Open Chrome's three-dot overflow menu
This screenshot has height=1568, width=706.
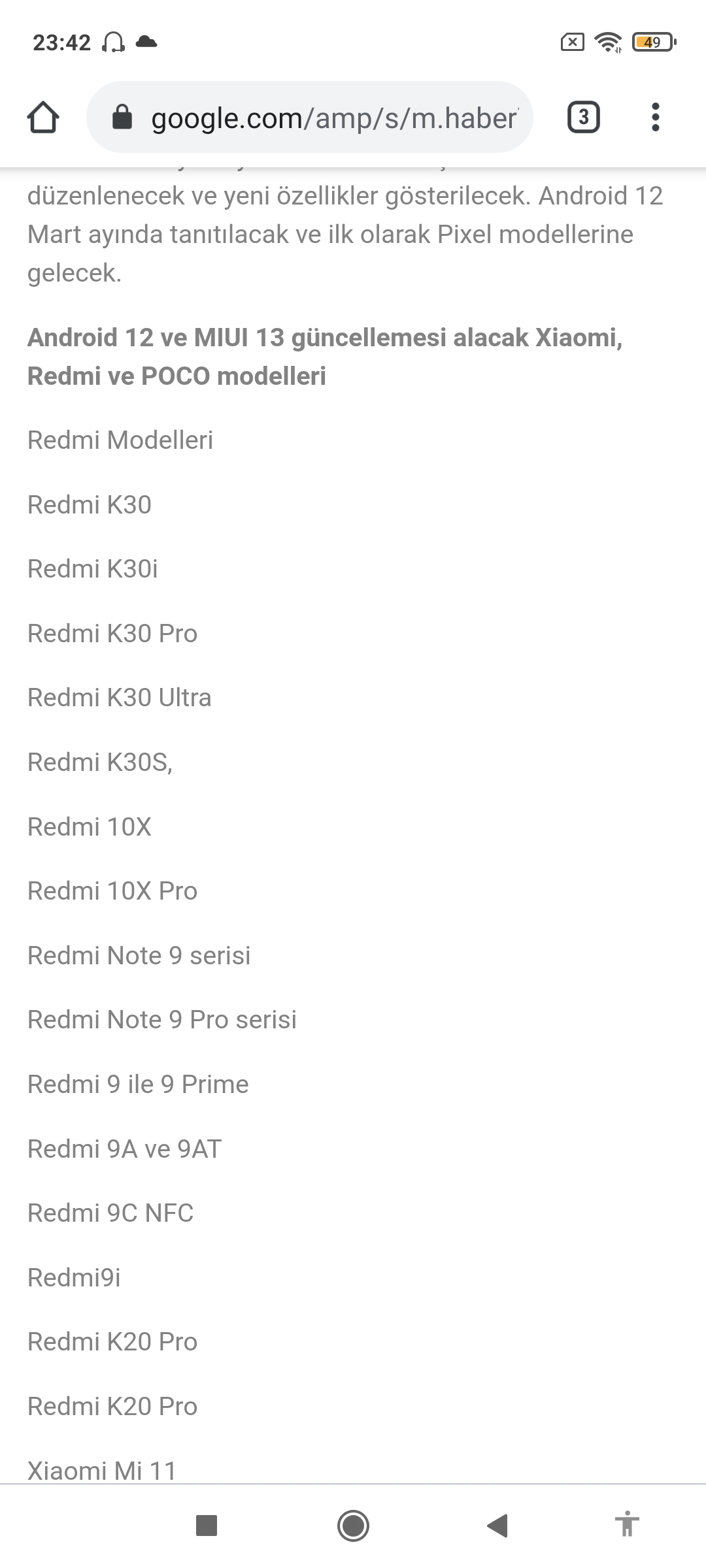coord(655,118)
